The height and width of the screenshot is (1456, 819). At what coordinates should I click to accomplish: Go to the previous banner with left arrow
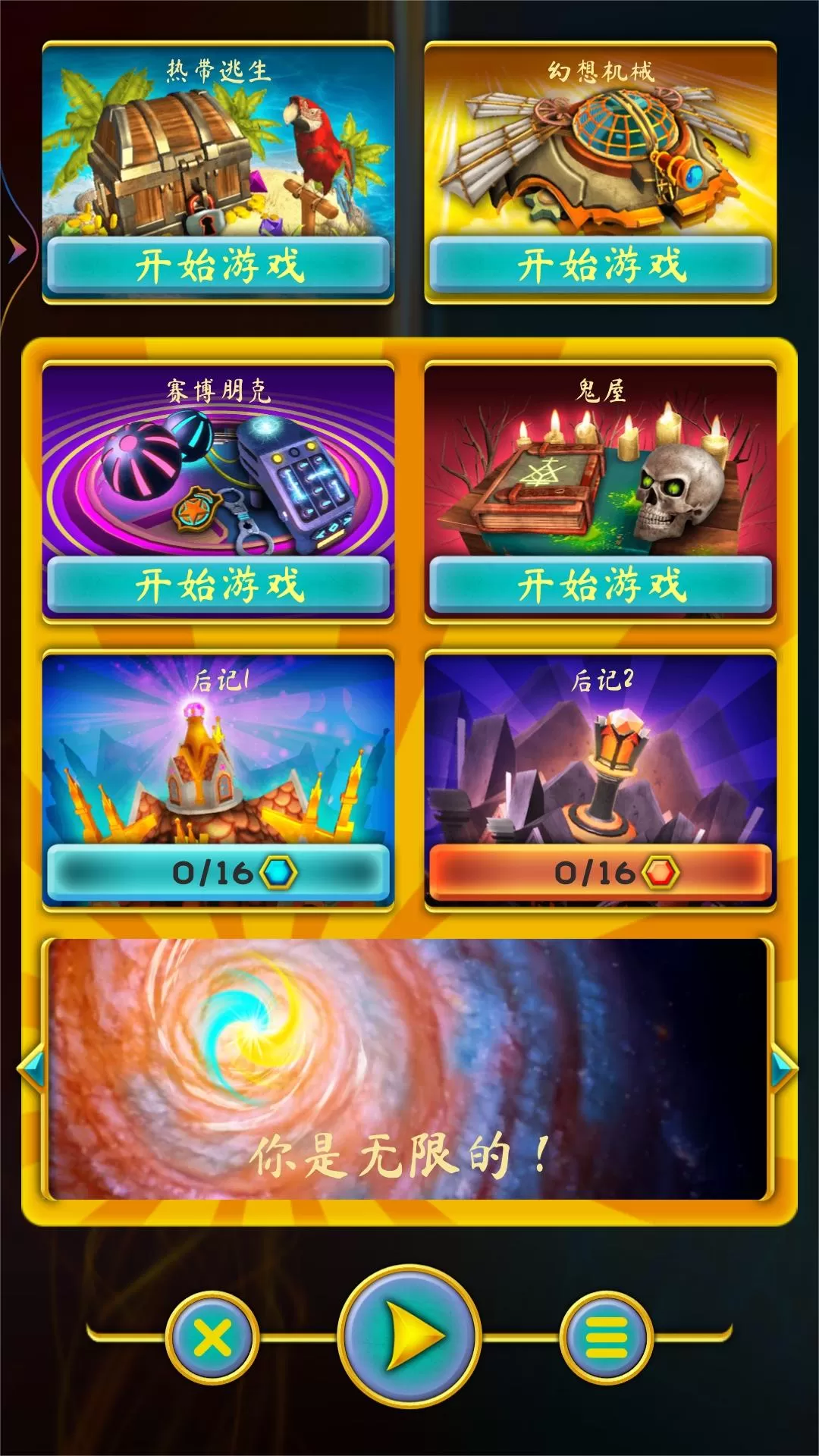(x=32, y=1068)
